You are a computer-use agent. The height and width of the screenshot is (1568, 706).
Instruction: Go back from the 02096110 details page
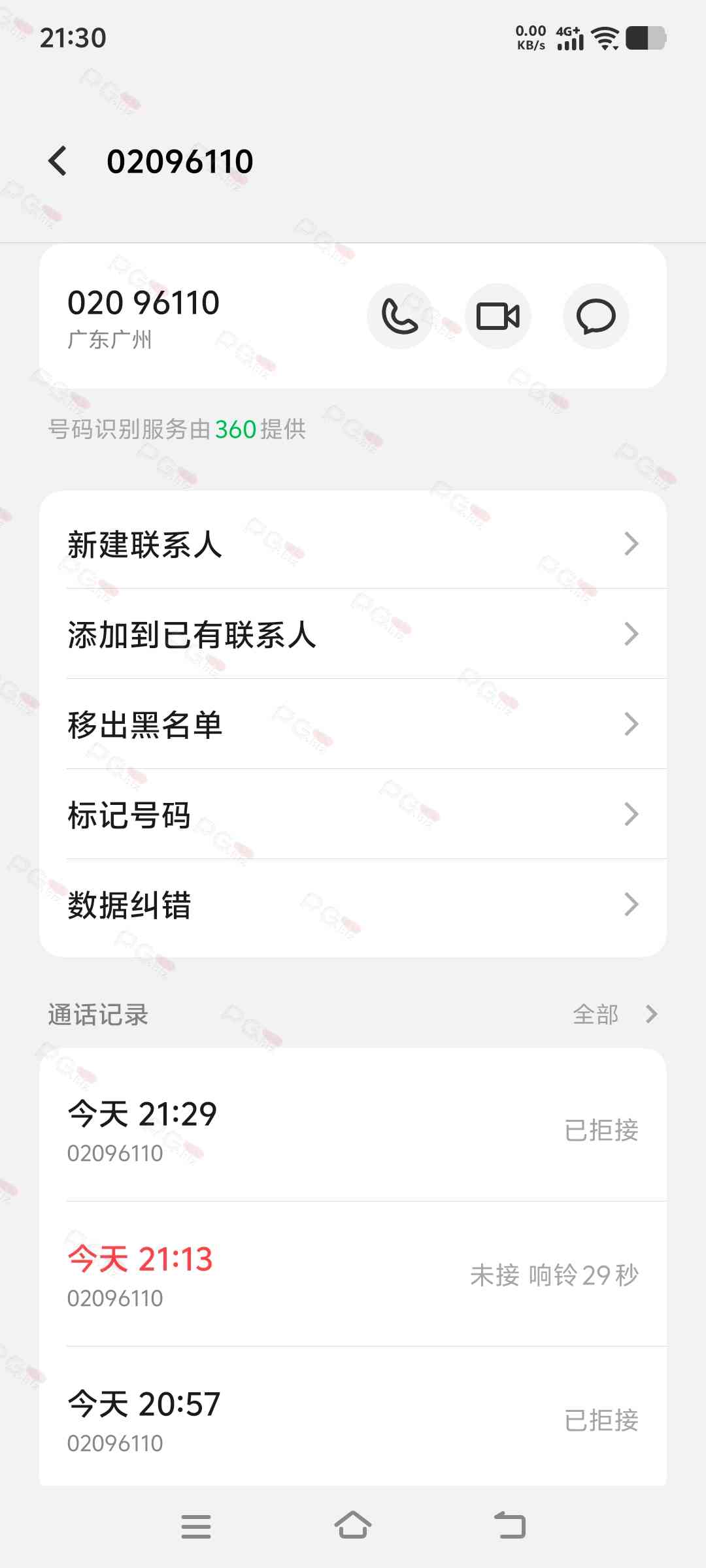coord(58,161)
